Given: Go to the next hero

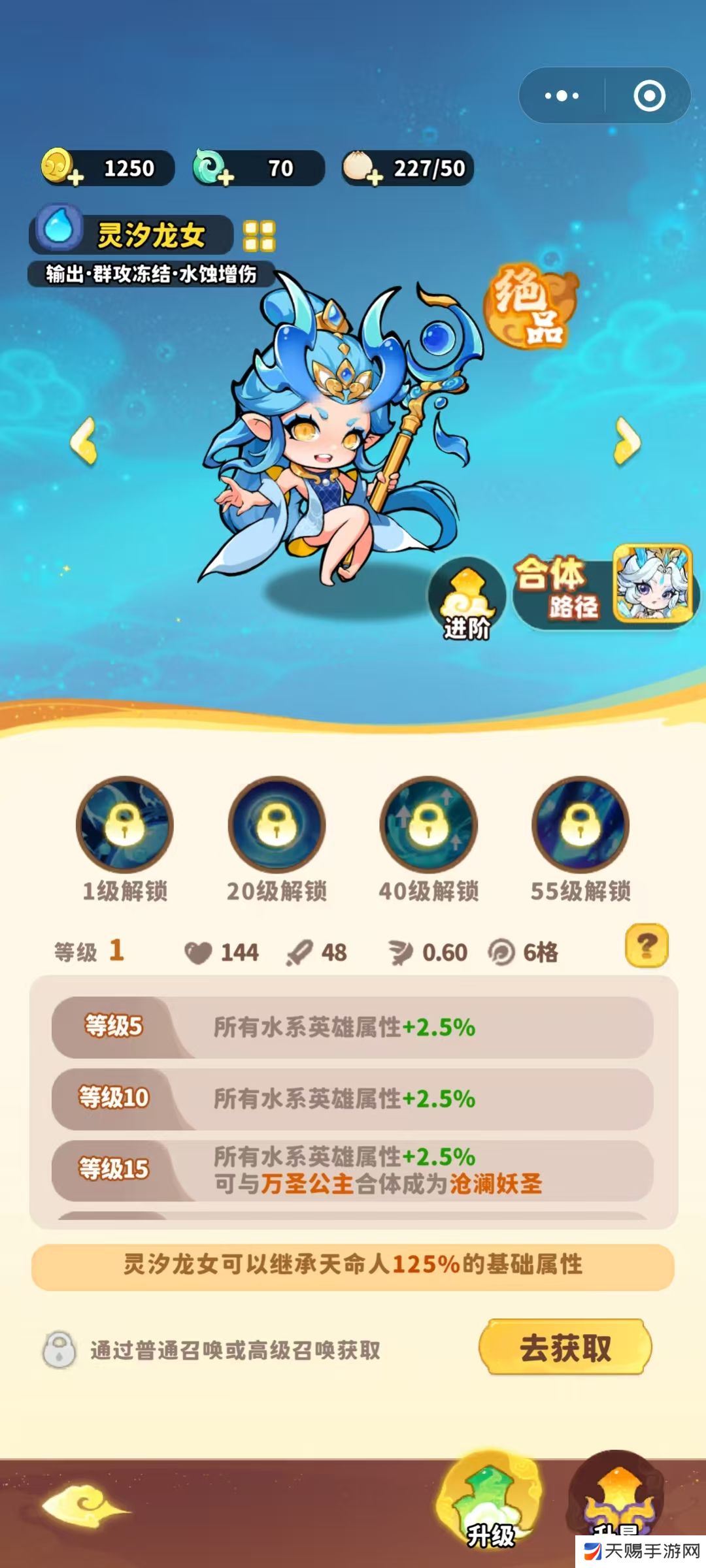Looking at the screenshot, I should click(627, 442).
